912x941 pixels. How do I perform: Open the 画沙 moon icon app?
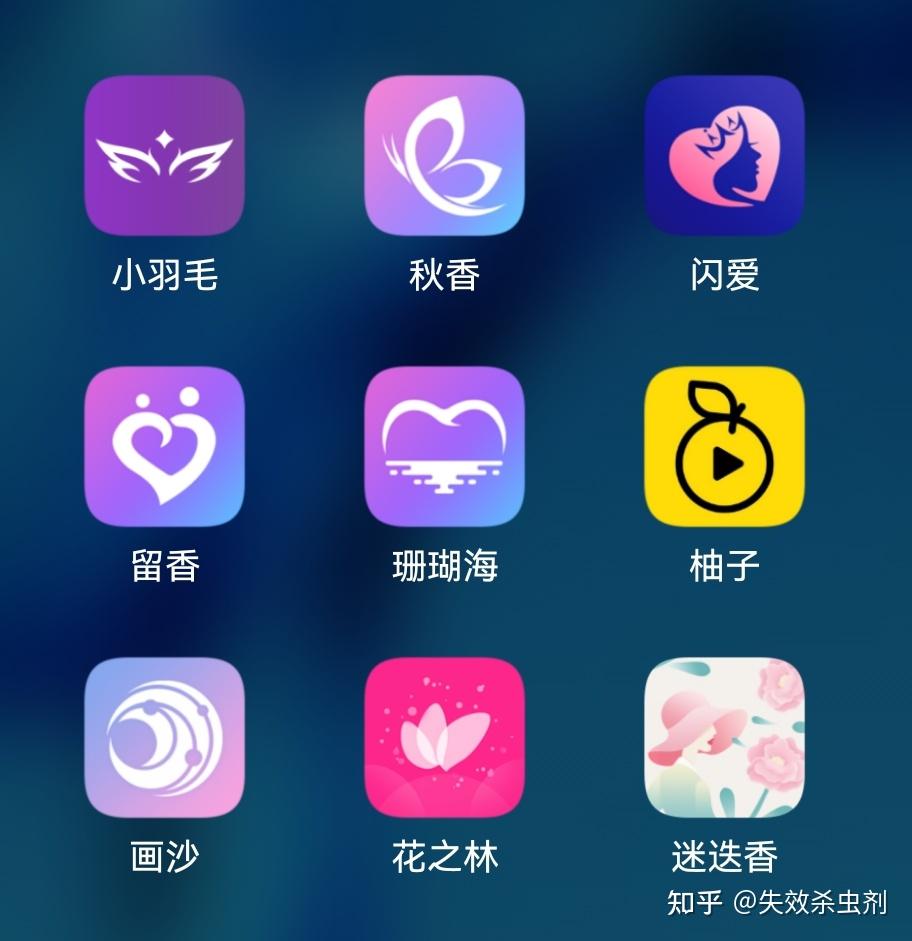(166, 736)
